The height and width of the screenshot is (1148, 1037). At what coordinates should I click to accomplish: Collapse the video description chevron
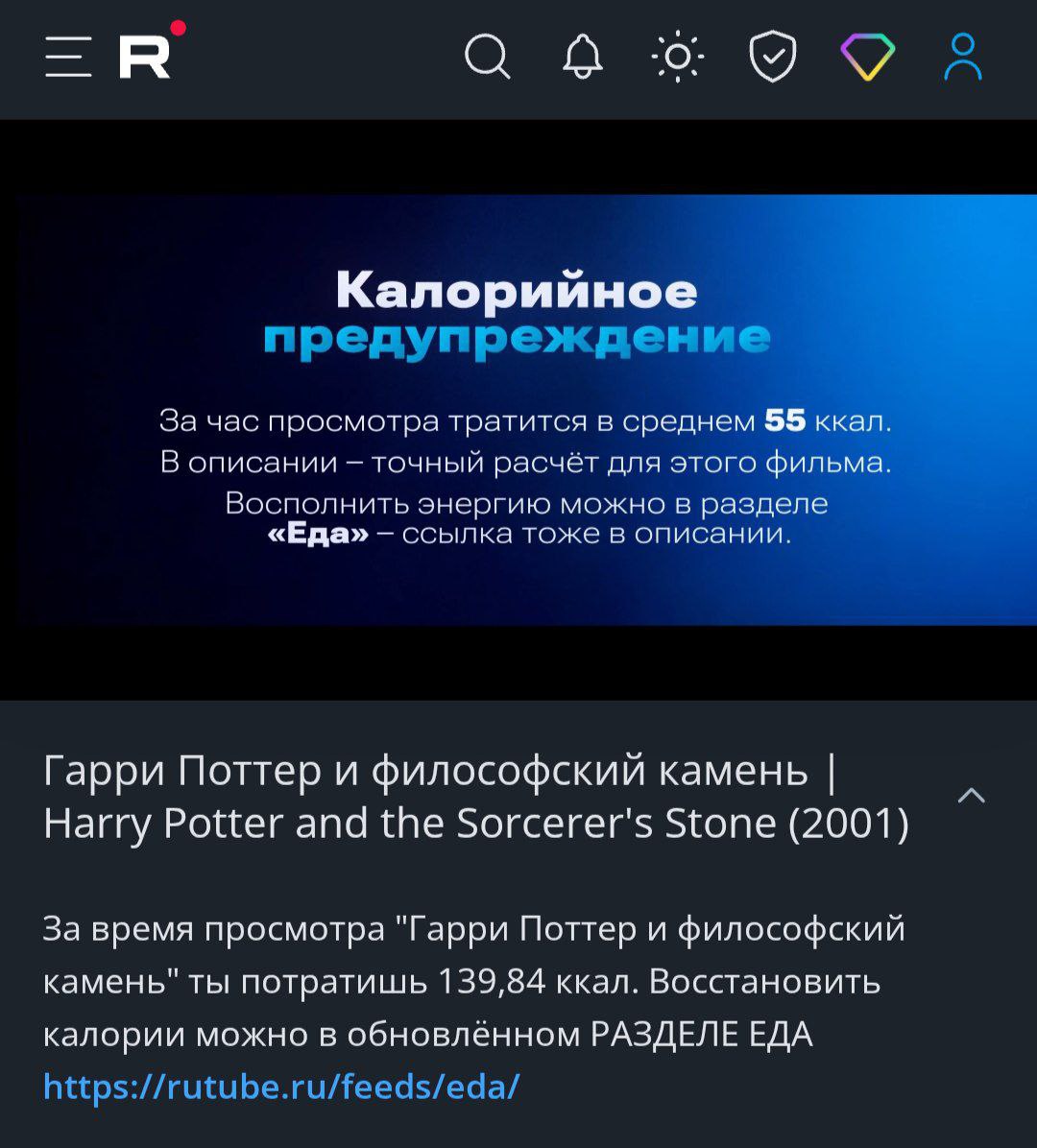pyautogui.click(x=971, y=796)
